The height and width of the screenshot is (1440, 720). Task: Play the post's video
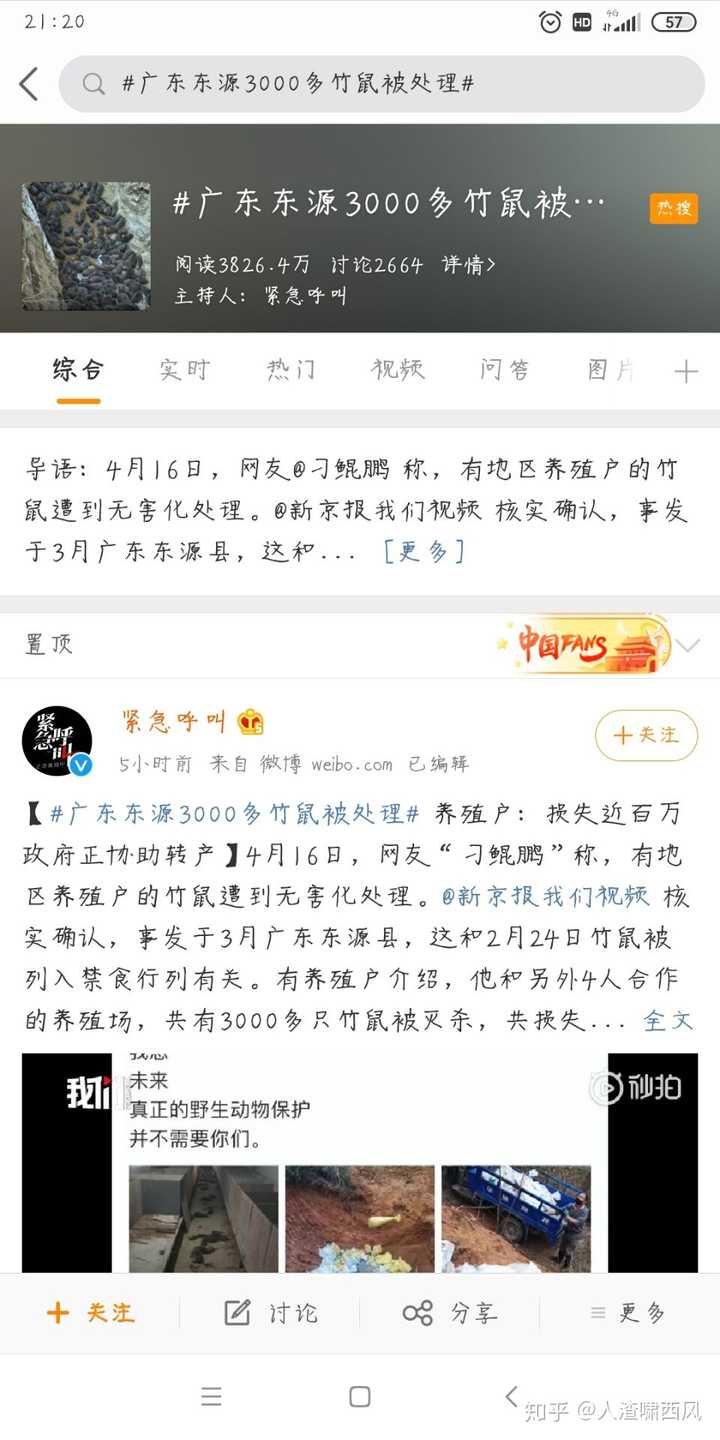(x=360, y=1162)
